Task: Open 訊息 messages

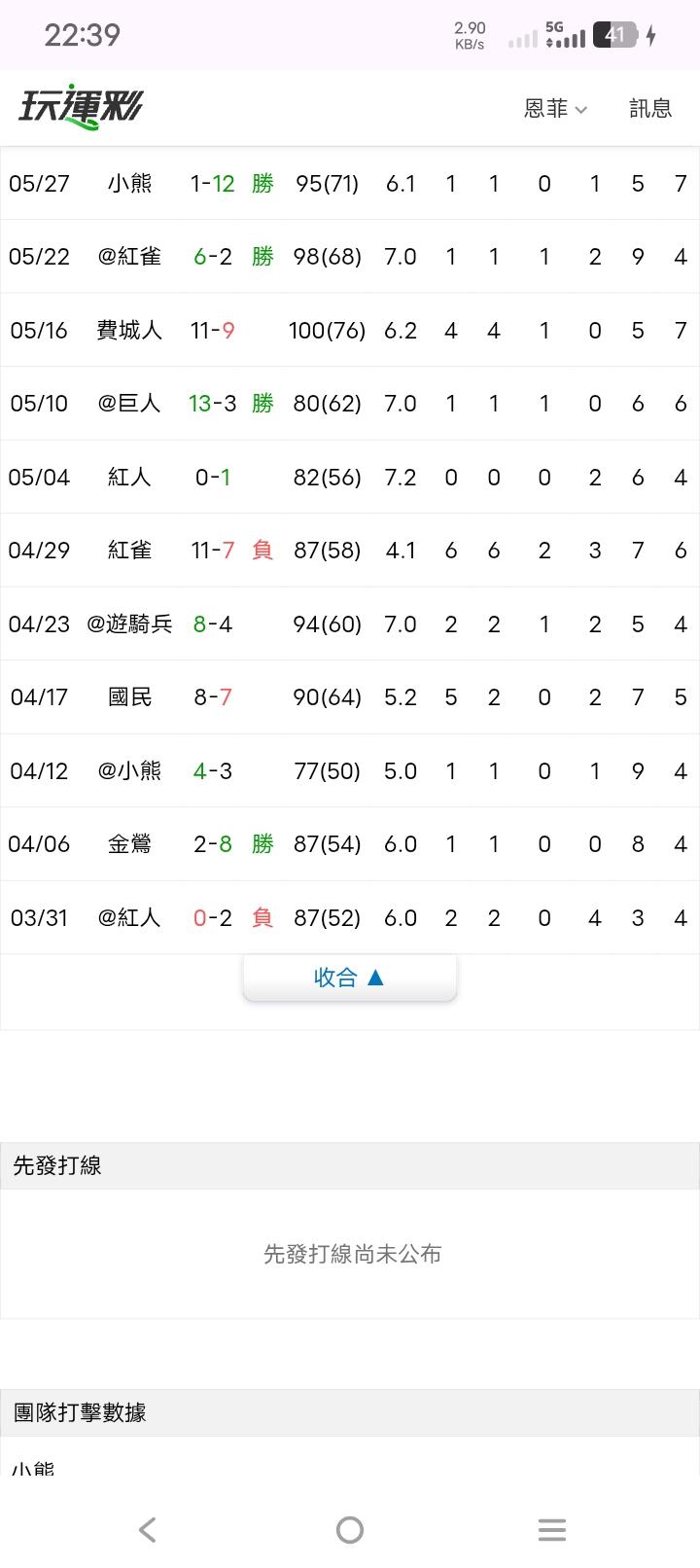Action: (x=650, y=109)
